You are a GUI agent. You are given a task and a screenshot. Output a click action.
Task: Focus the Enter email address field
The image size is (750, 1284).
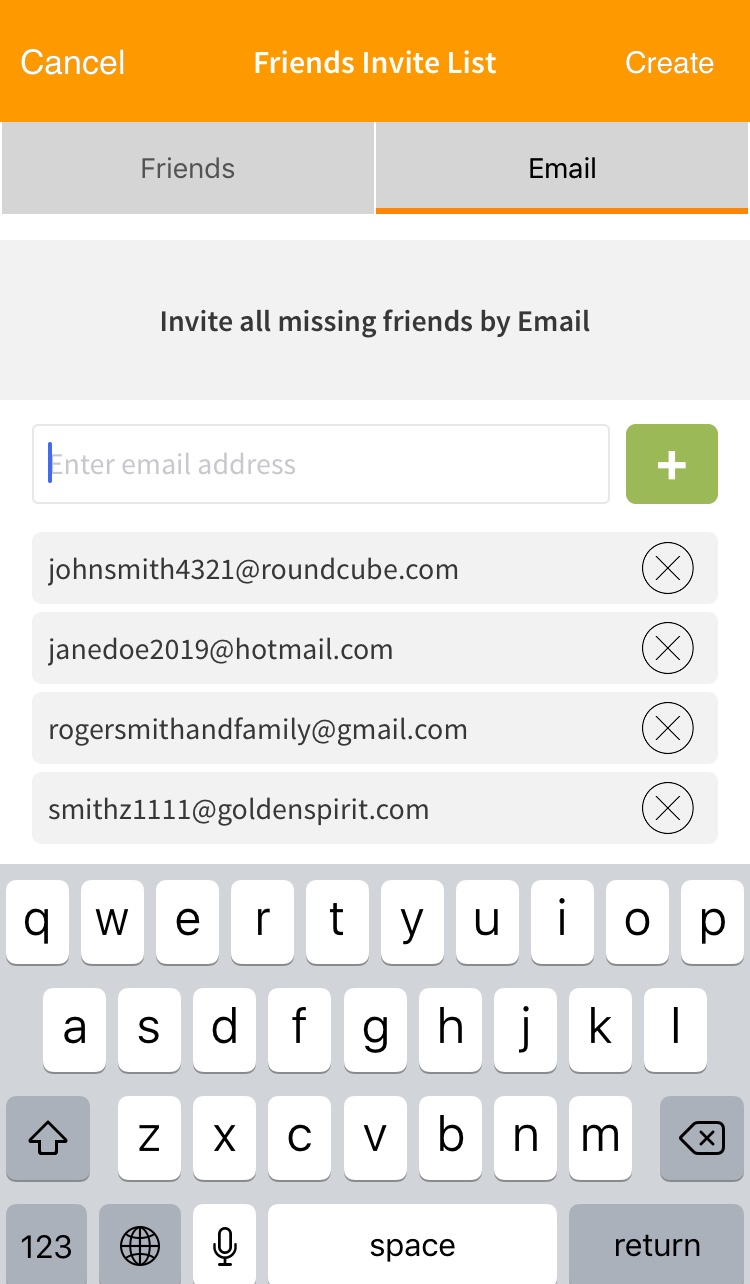pyautogui.click(x=321, y=464)
